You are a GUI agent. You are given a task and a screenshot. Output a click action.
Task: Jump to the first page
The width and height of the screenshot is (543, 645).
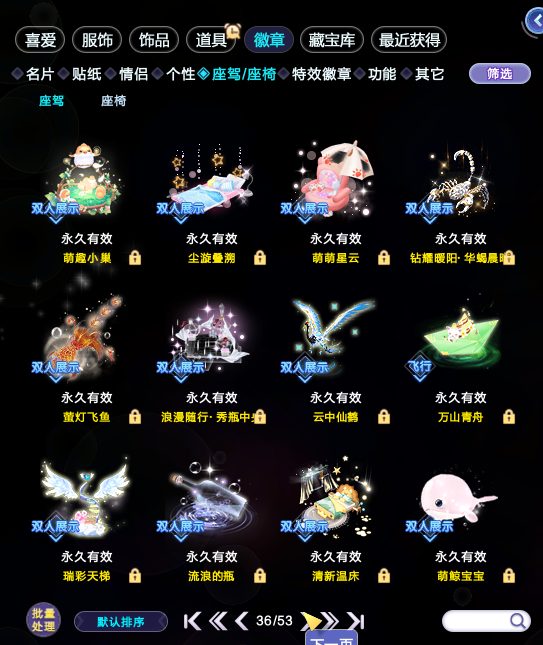pyautogui.click(x=192, y=621)
